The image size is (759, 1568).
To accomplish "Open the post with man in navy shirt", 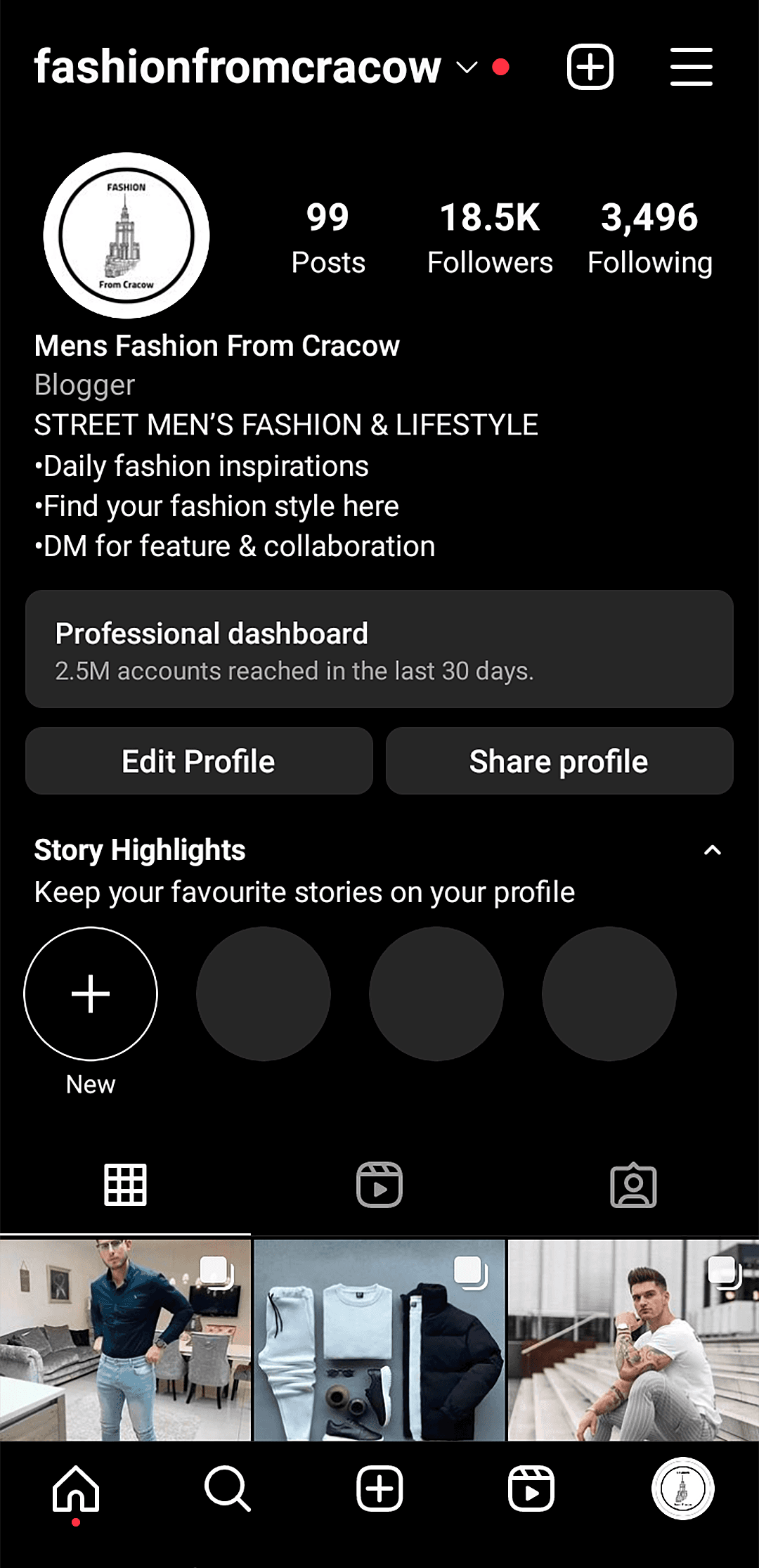I will point(125,1339).
